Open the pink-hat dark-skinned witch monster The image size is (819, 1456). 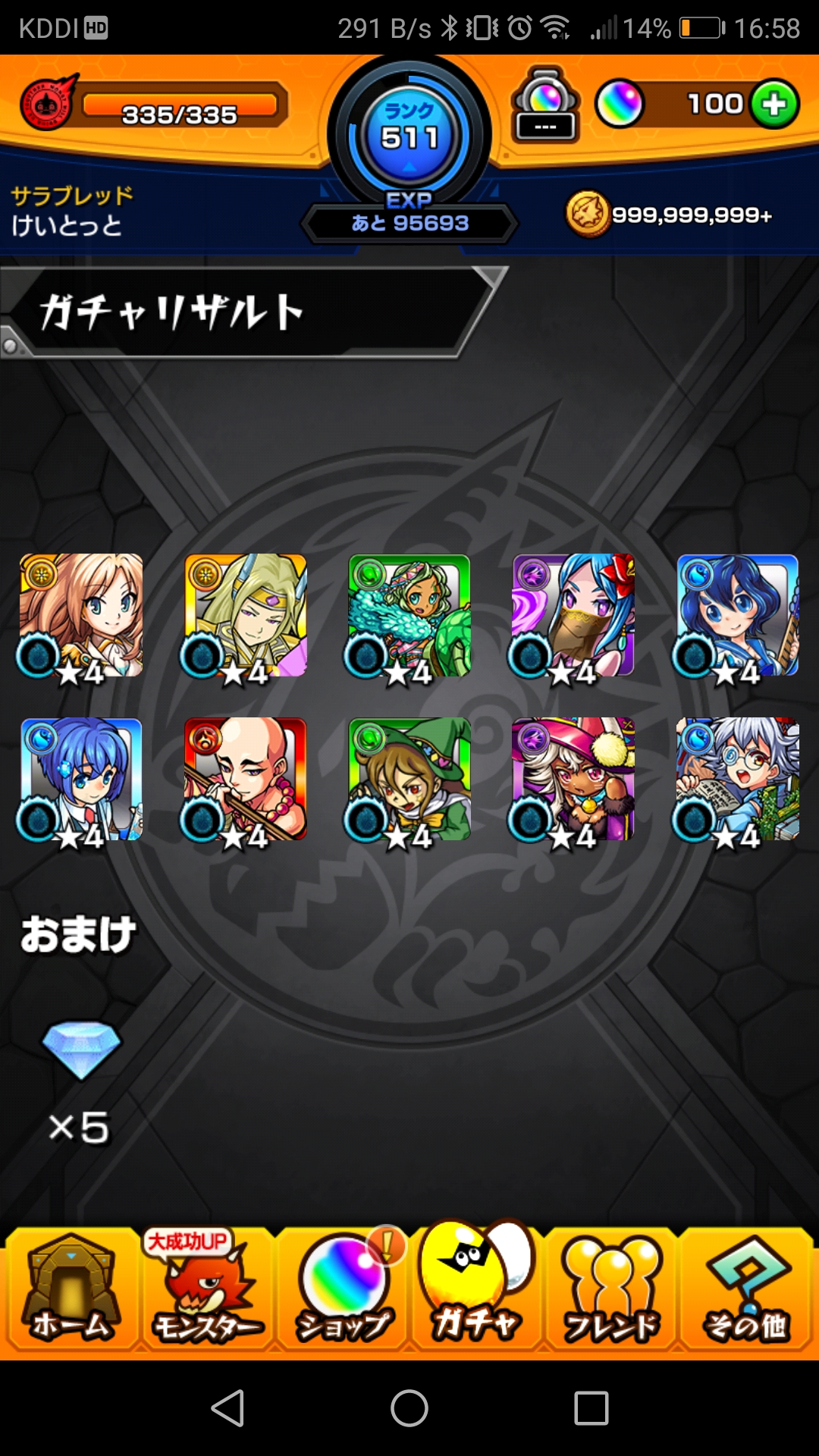pyautogui.click(x=573, y=779)
